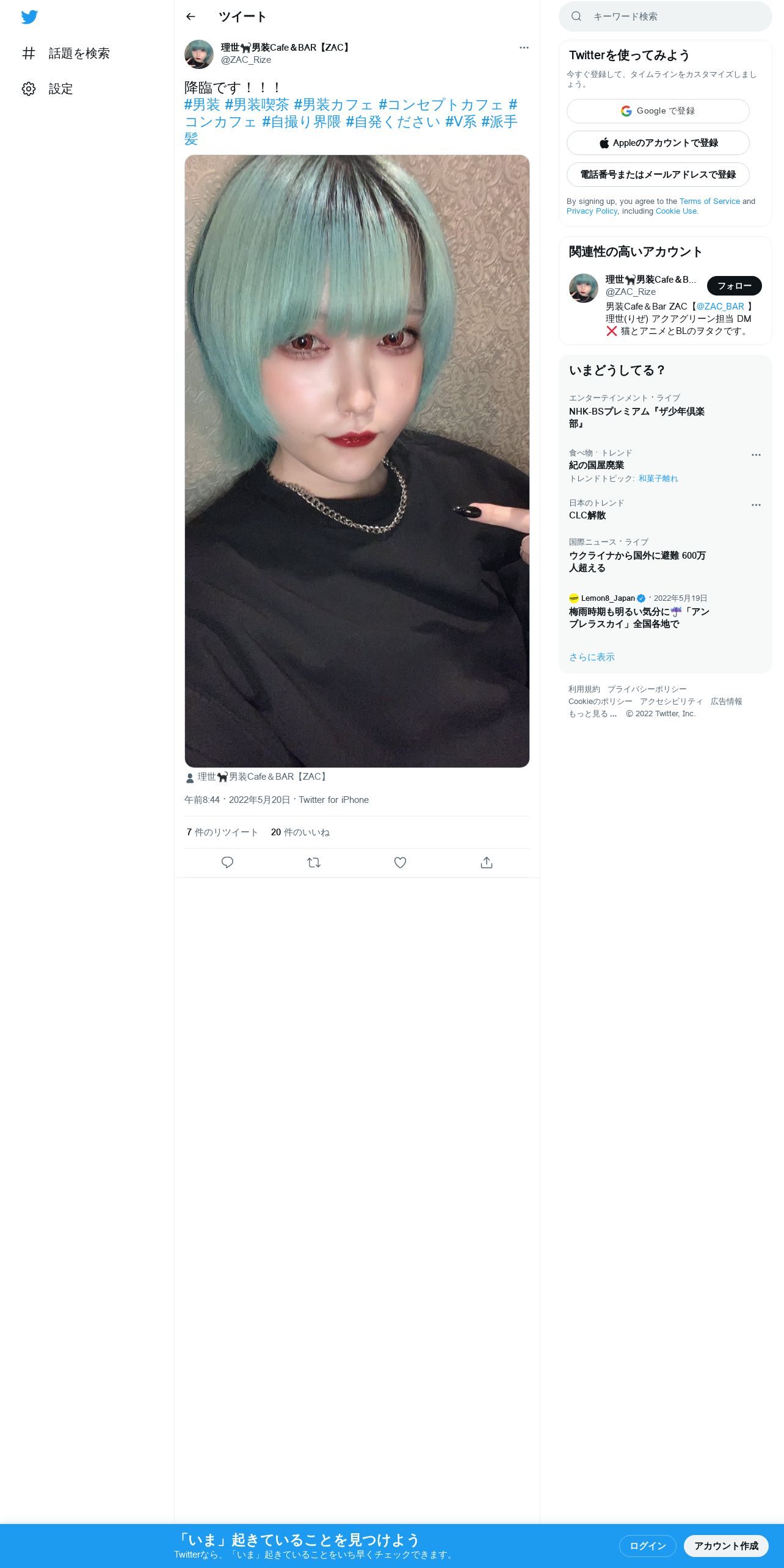This screenshot has height=1568, width=784.
Task: Like the tweet with the heart icon
Action: click(x=400, y=862)
